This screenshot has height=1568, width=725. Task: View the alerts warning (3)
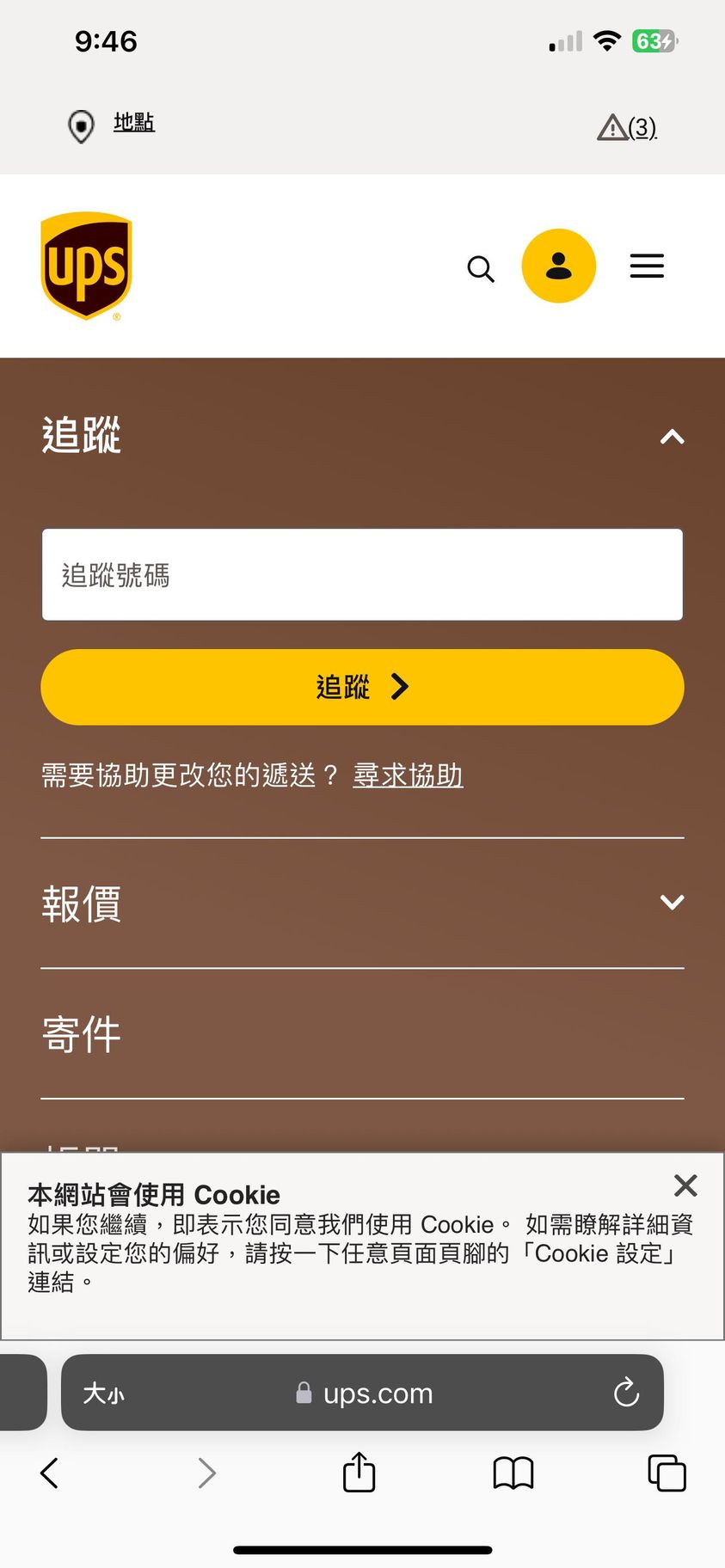click(627, 128)
